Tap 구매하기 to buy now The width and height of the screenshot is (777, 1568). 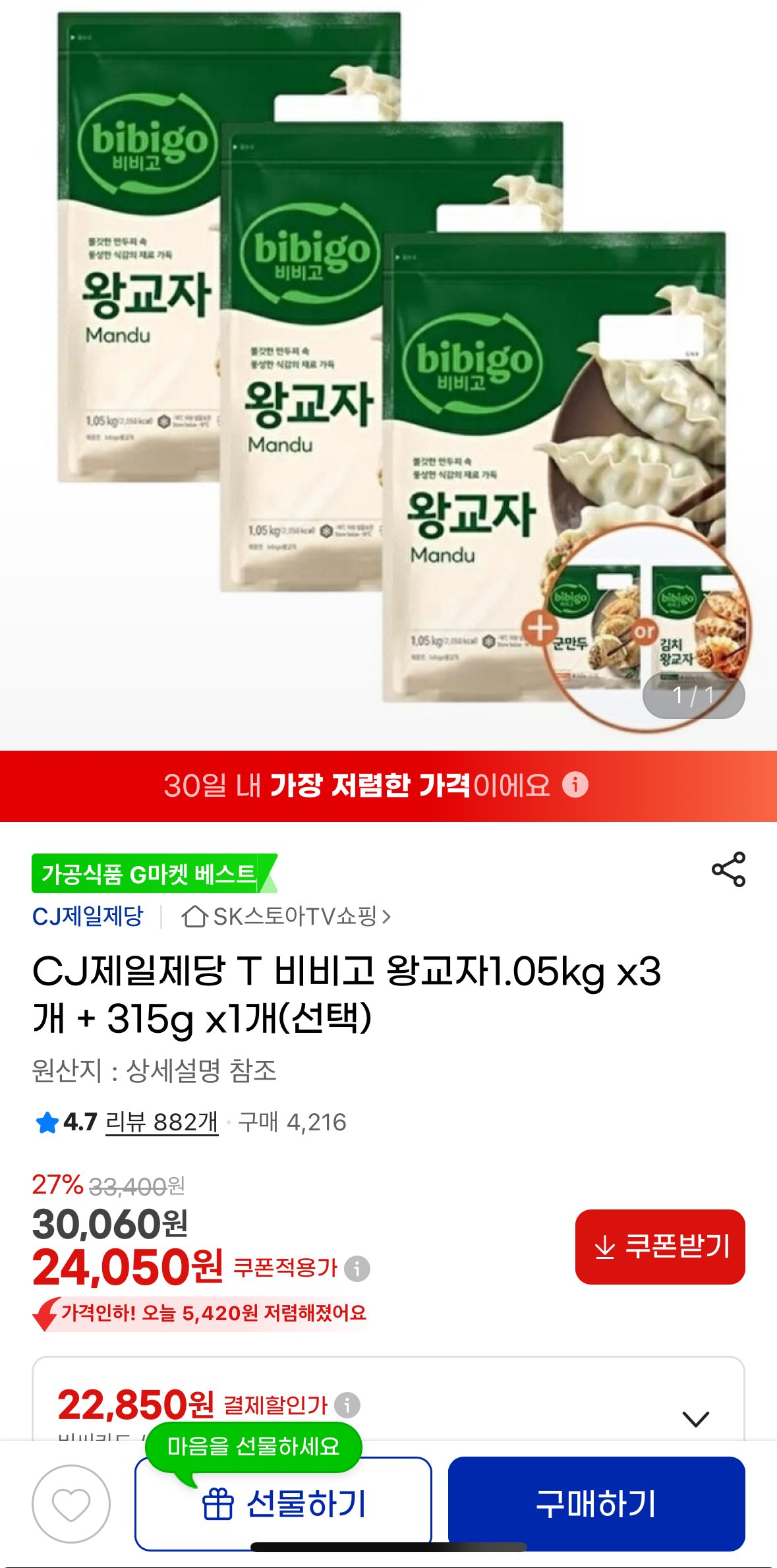click(596, 1503)
